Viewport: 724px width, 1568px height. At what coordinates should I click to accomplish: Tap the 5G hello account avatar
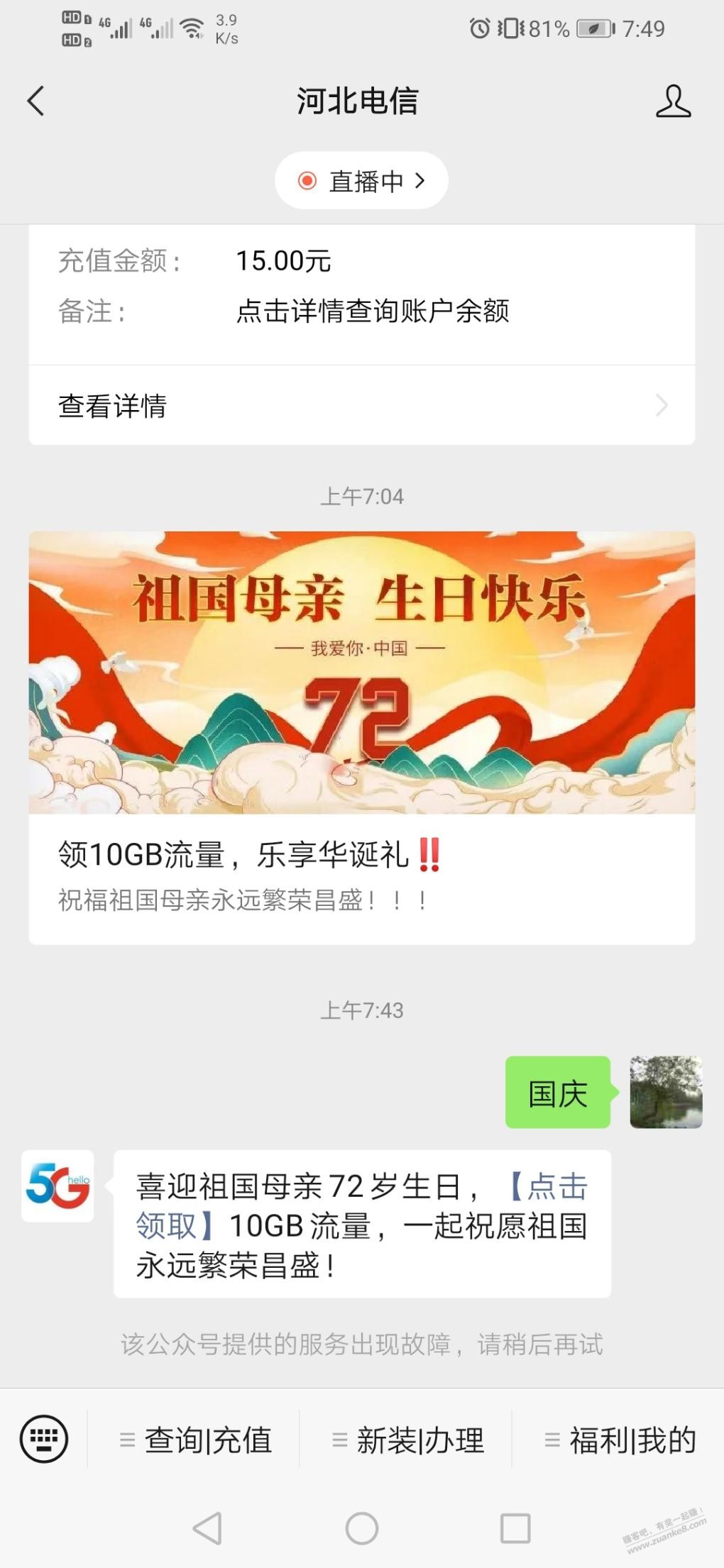[x=57, y=1186]
